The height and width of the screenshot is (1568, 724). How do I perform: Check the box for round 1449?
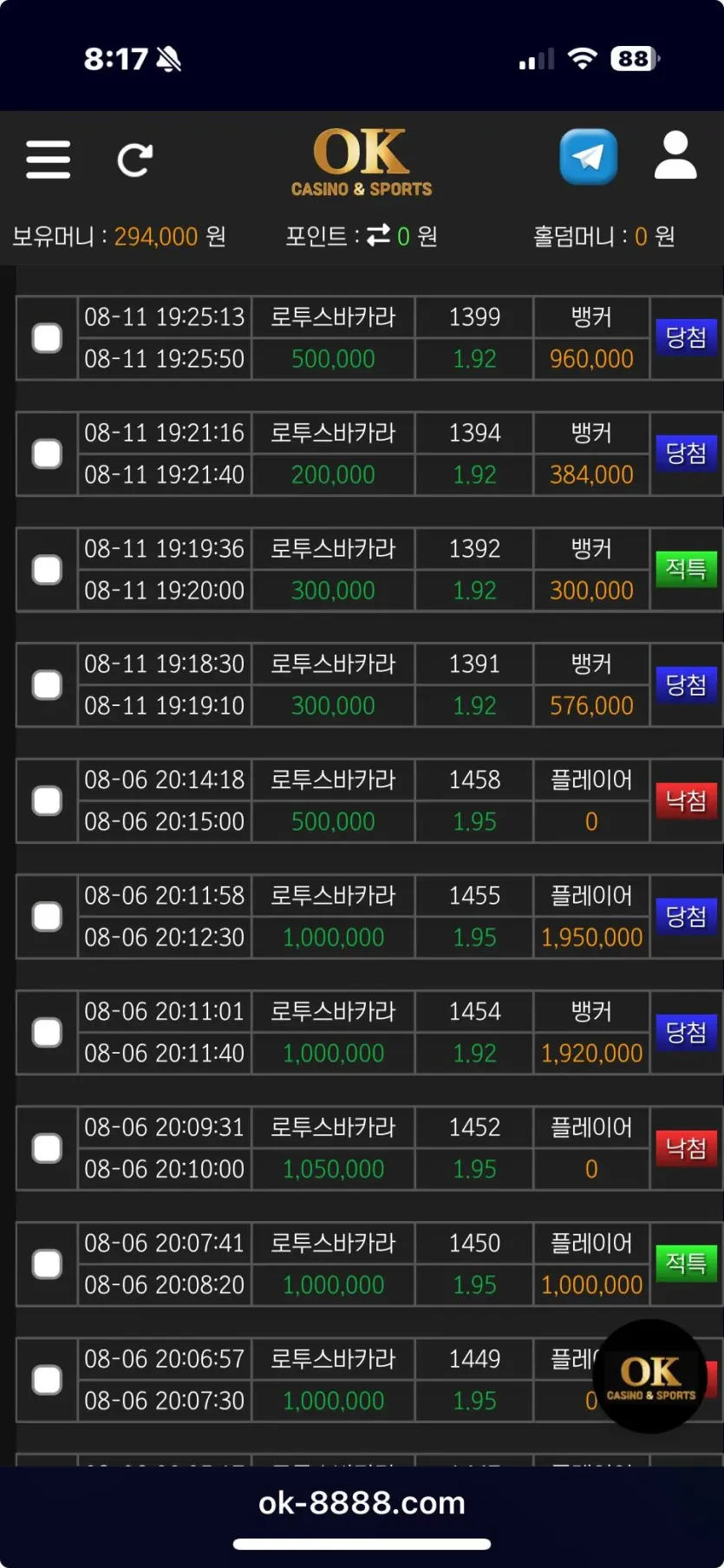point(47,1380)
